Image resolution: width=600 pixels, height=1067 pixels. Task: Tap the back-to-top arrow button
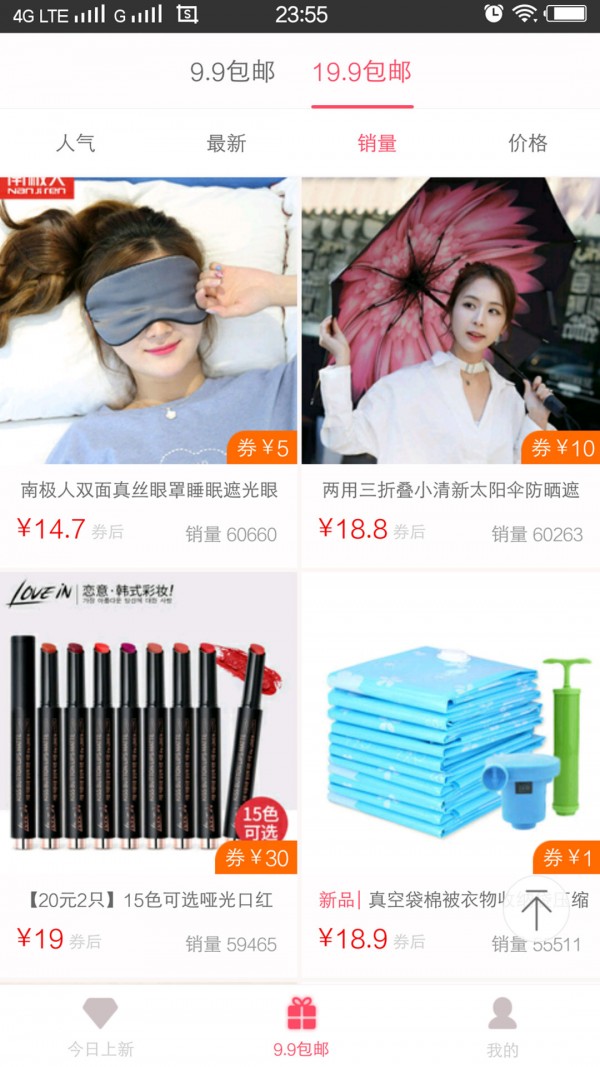(x=536, y=909)
